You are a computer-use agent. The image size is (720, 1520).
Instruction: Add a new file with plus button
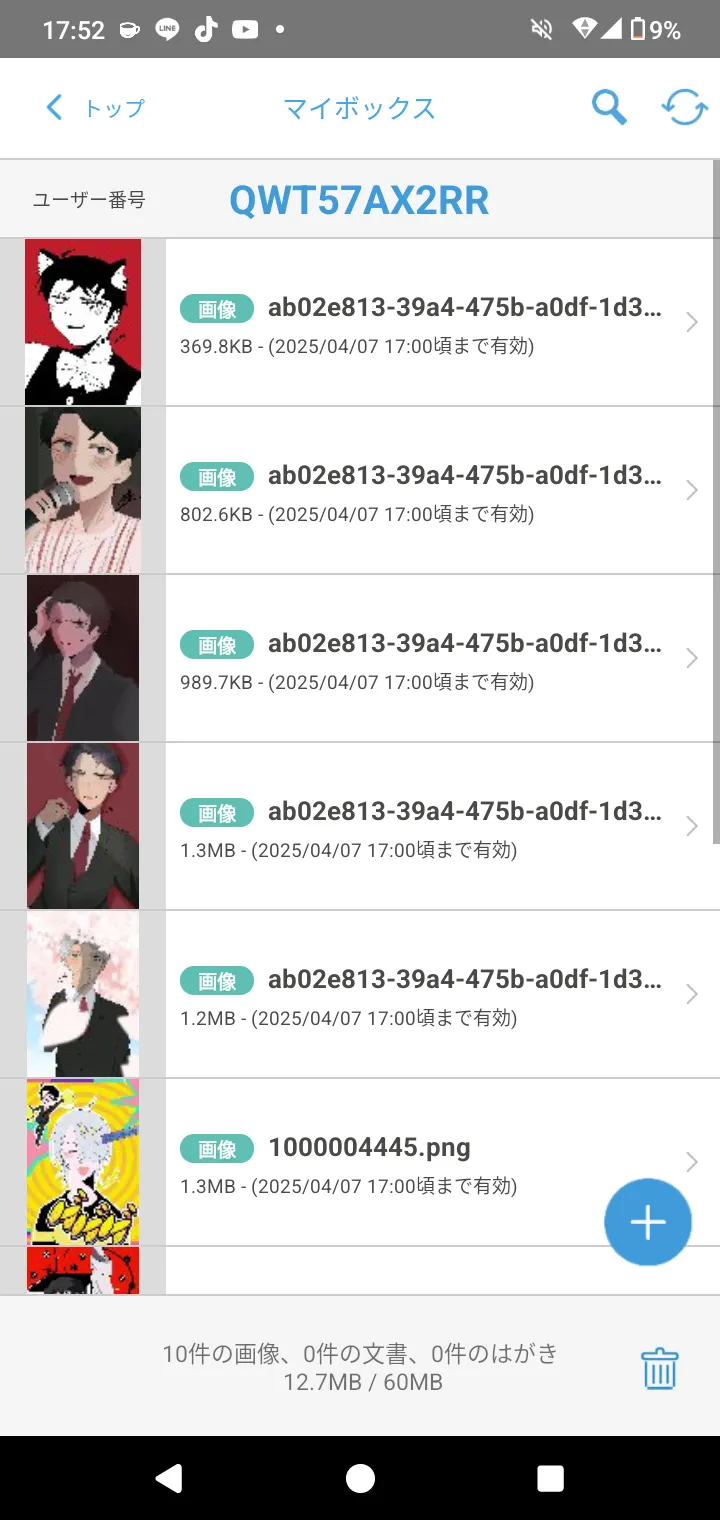pos(648,1222)
